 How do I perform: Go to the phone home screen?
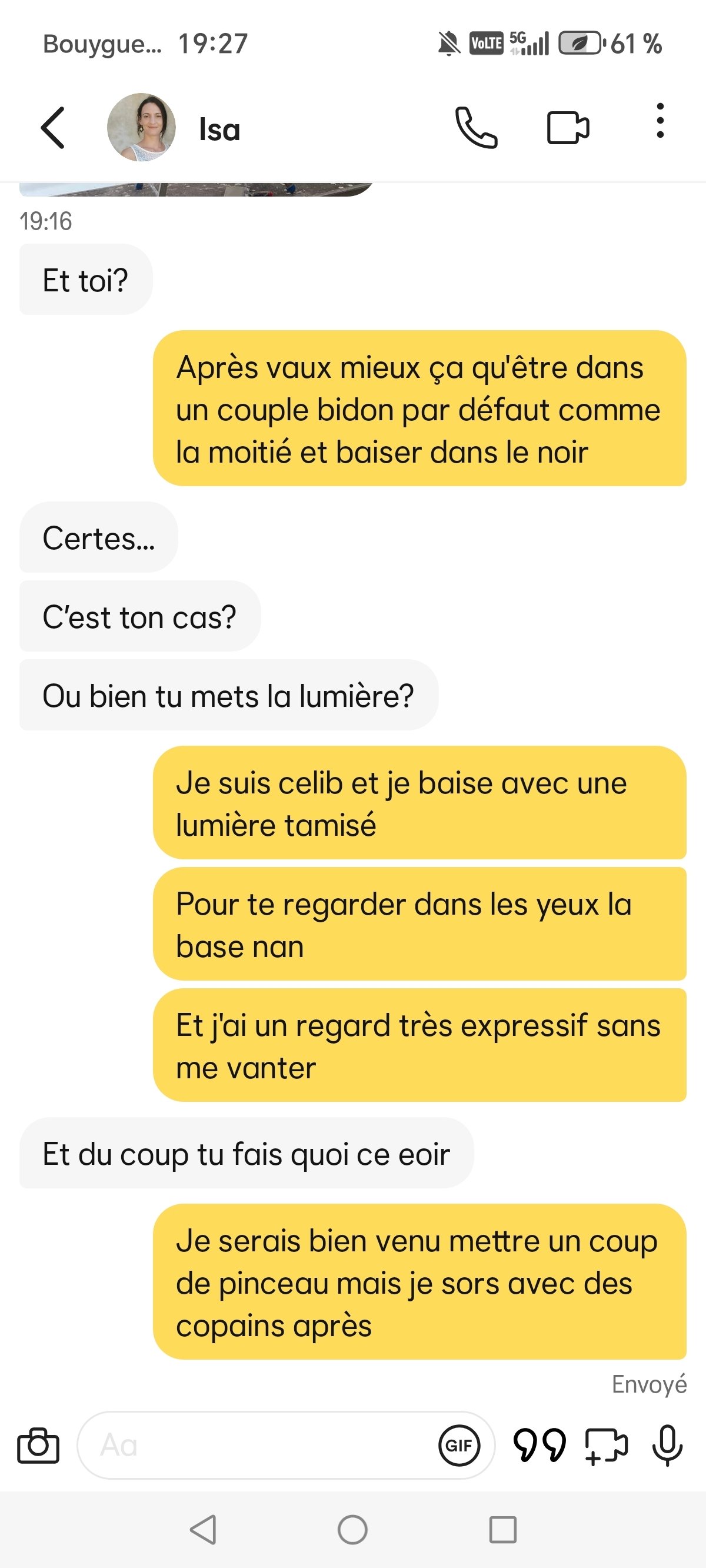coord(352,1529)
